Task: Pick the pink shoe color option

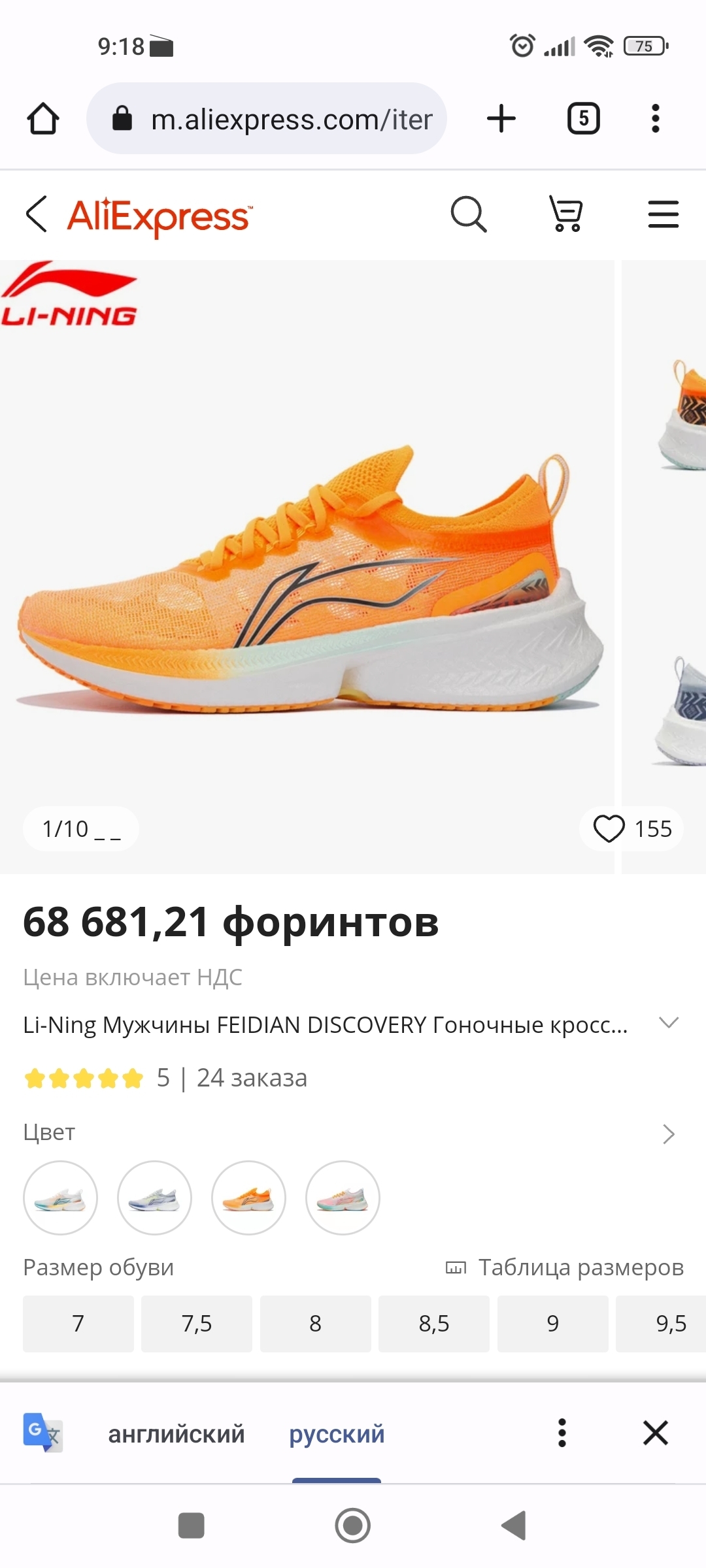Action: pos(343,1198)
